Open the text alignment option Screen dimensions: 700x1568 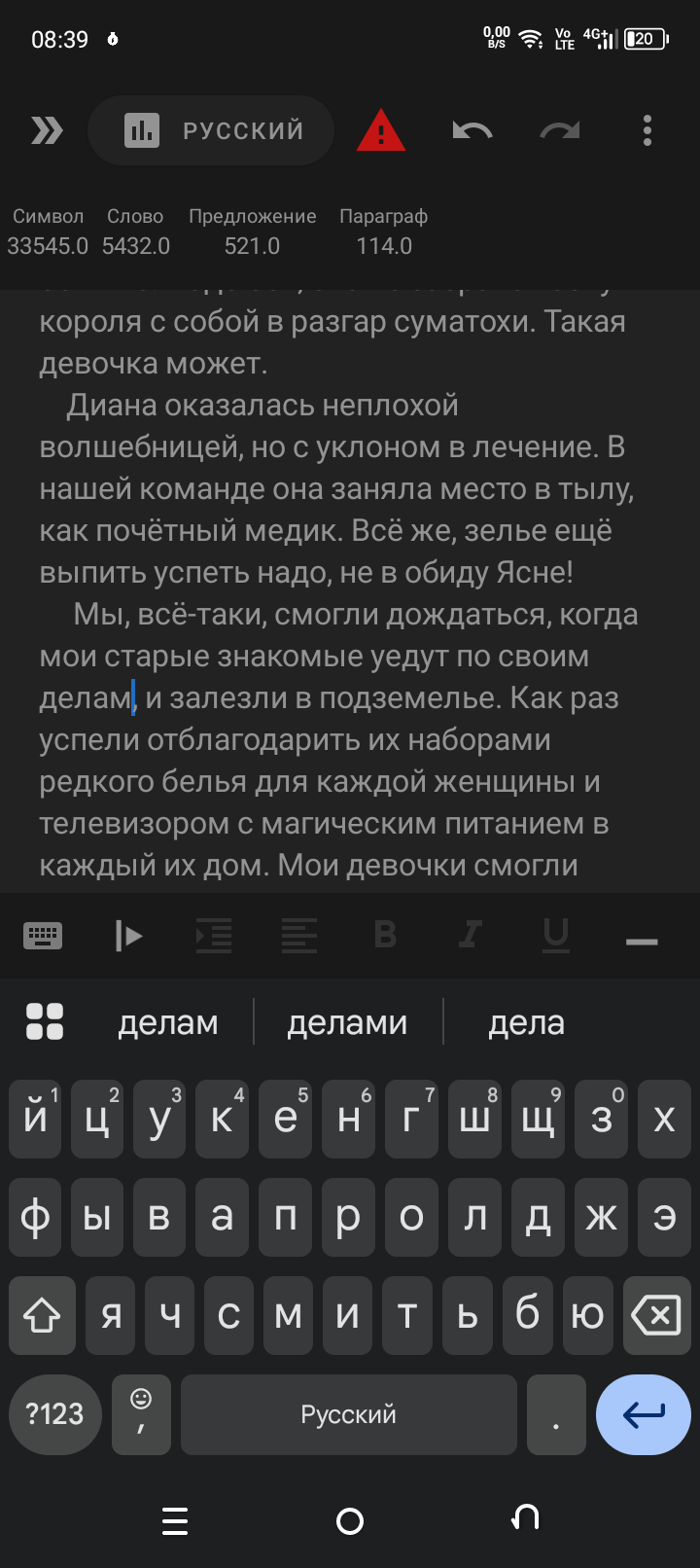(299, 936)
